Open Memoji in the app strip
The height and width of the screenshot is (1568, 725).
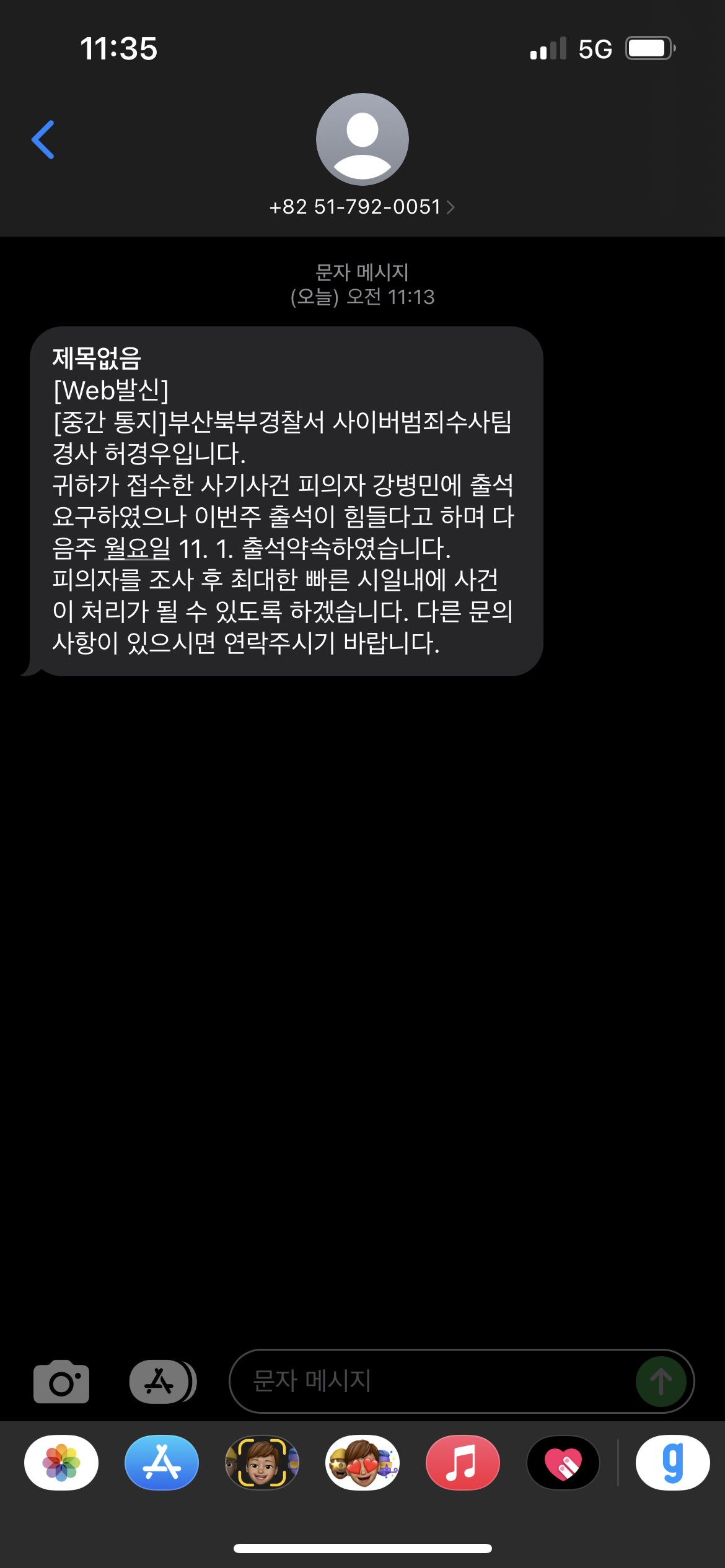coord(262,1463)
